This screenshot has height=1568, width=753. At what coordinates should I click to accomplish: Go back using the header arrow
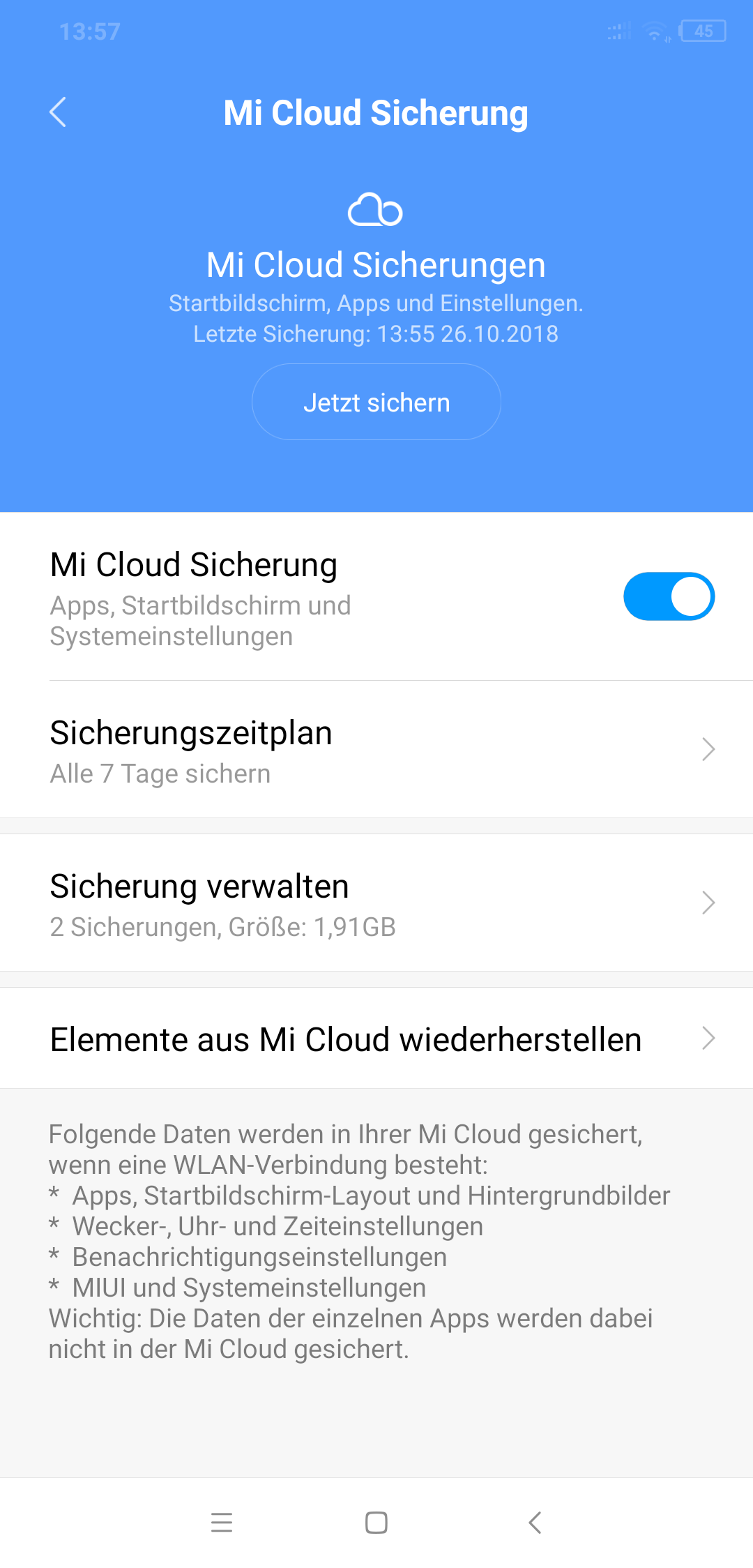[x=58, y=112]
